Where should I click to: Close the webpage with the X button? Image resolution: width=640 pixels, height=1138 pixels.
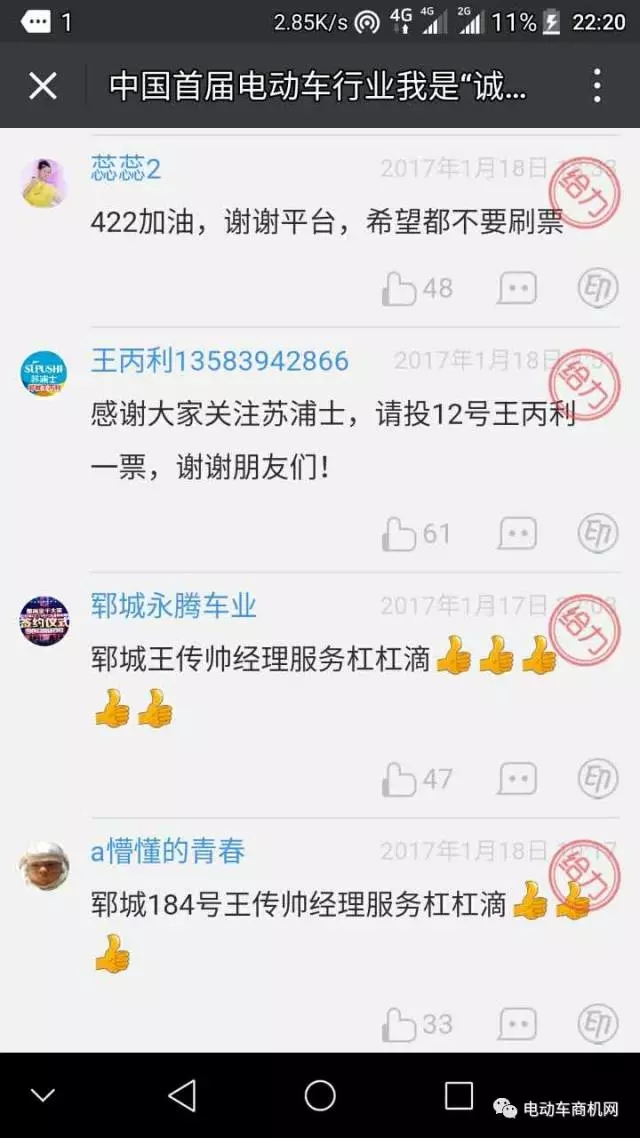point(43,87)
